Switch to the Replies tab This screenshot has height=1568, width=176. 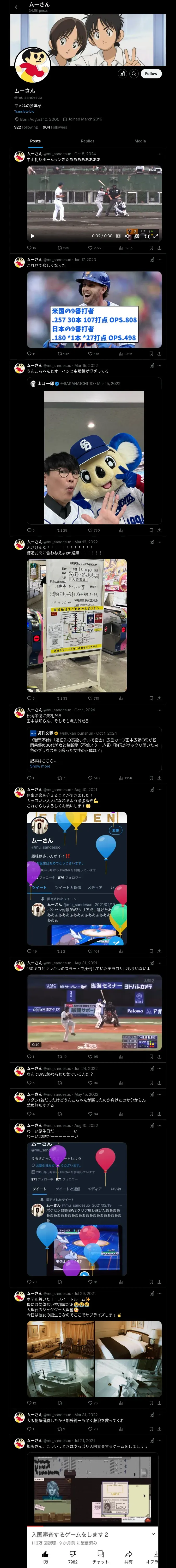(x=87, y=141)
